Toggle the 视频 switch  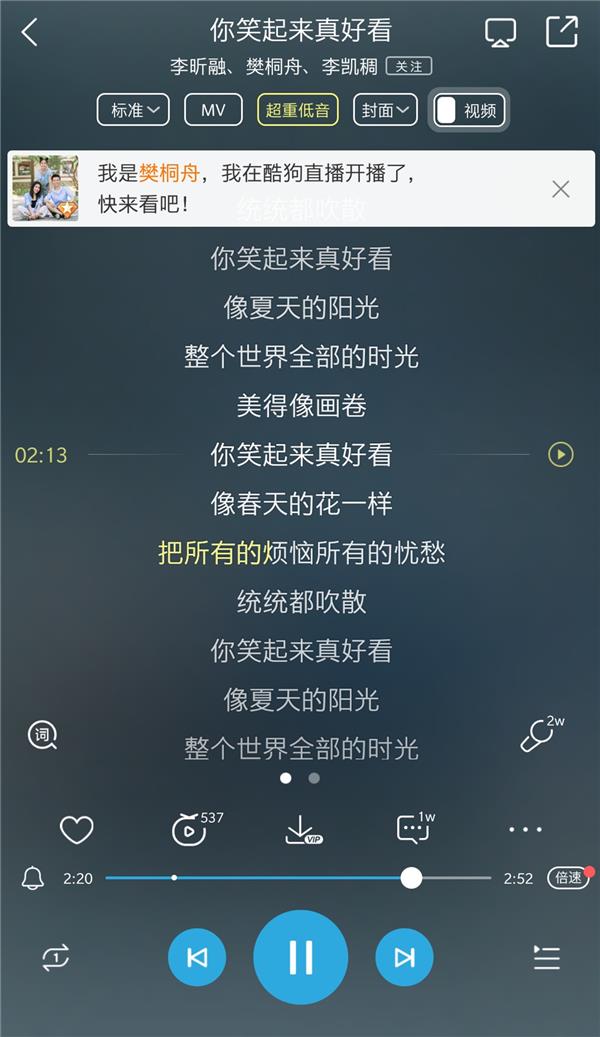point(468,111)
